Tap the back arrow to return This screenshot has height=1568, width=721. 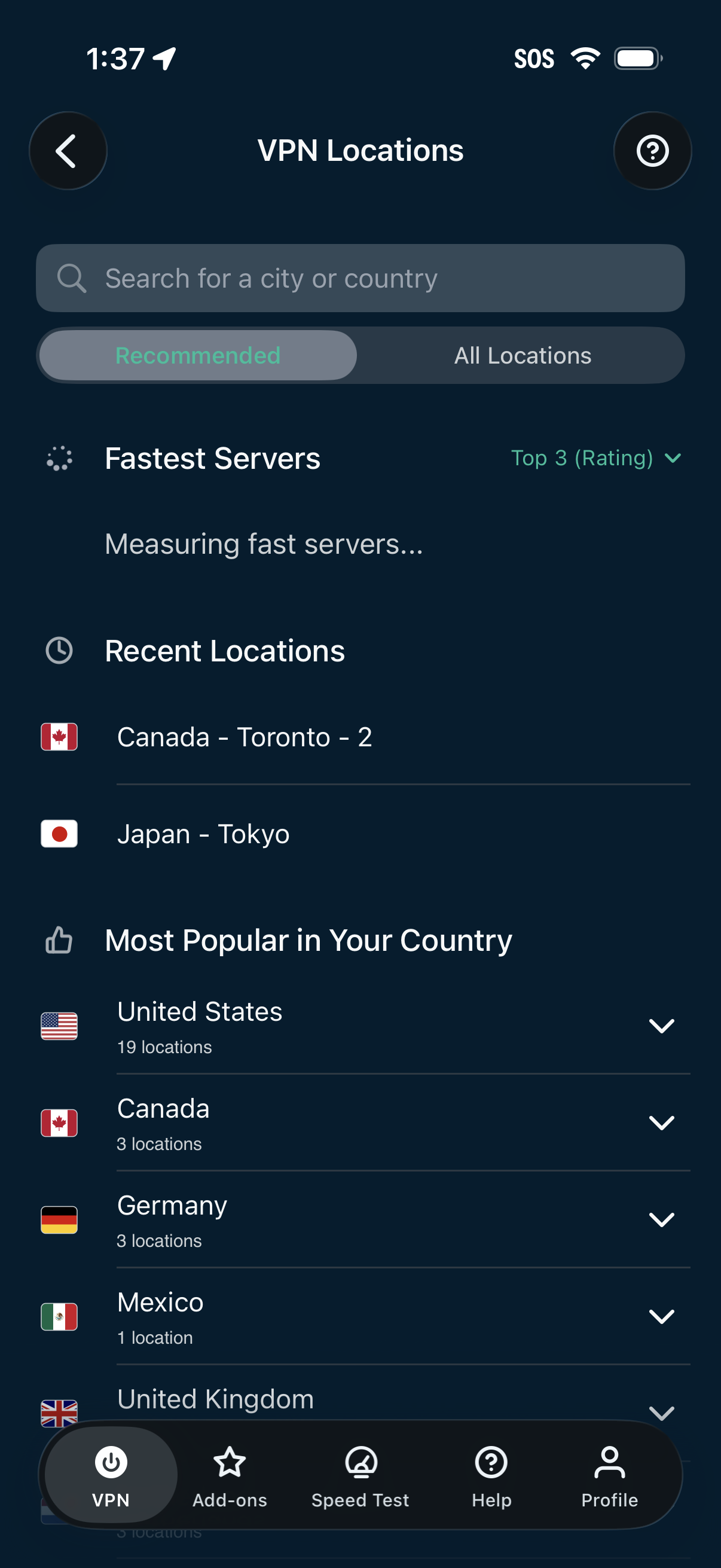[68, 150]
